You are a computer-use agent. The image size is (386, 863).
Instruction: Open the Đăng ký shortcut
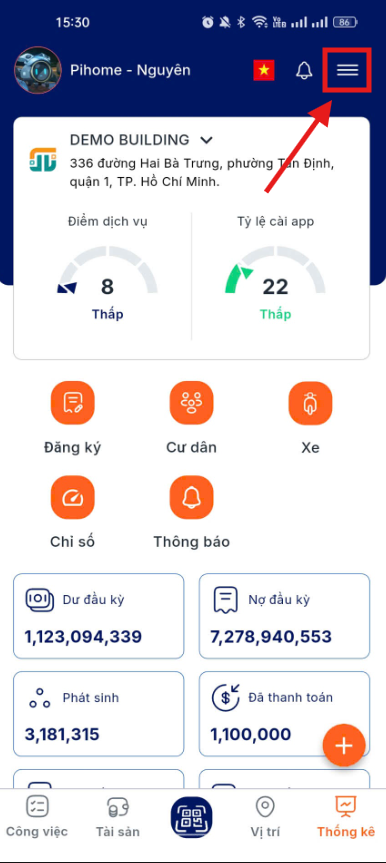[73, 418]
